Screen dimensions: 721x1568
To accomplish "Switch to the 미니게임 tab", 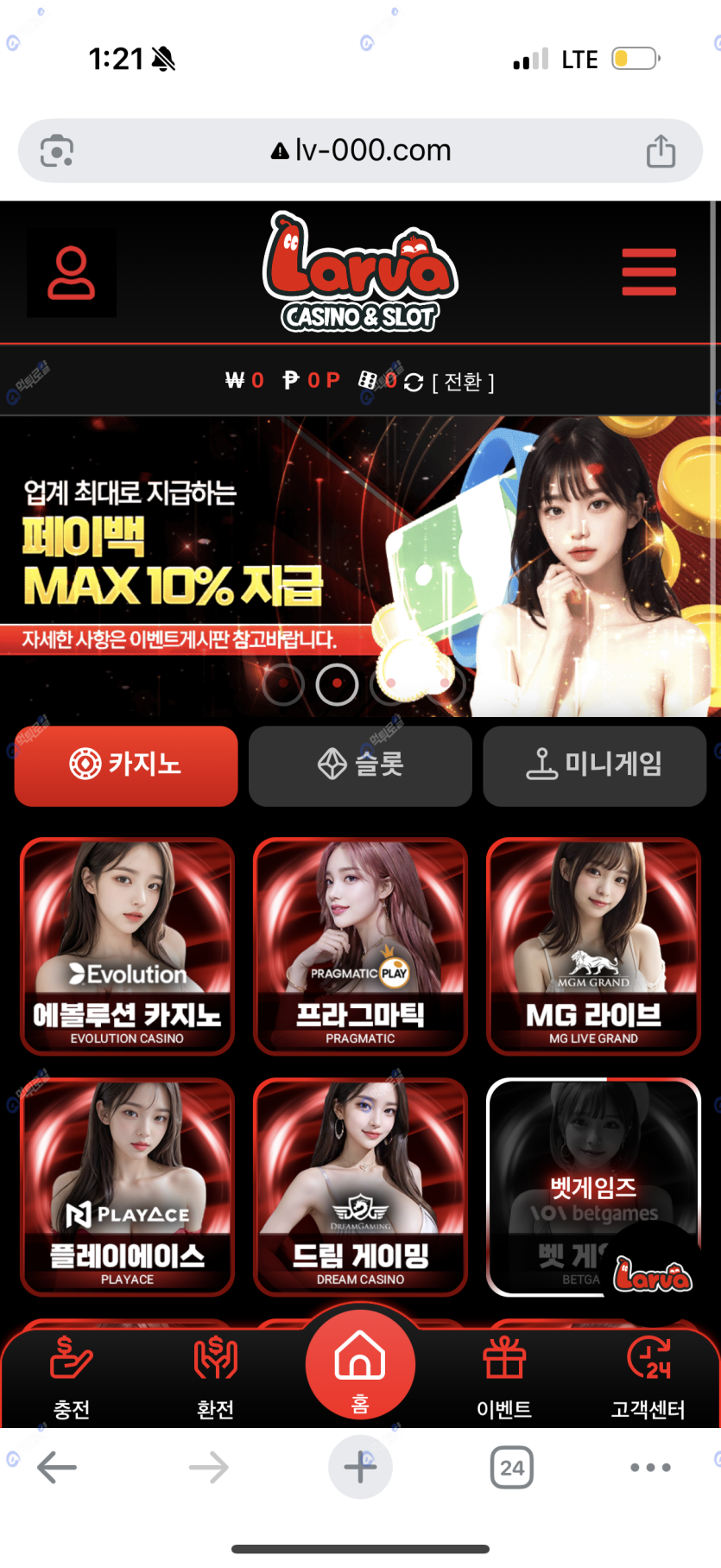I will click(594, 765).
